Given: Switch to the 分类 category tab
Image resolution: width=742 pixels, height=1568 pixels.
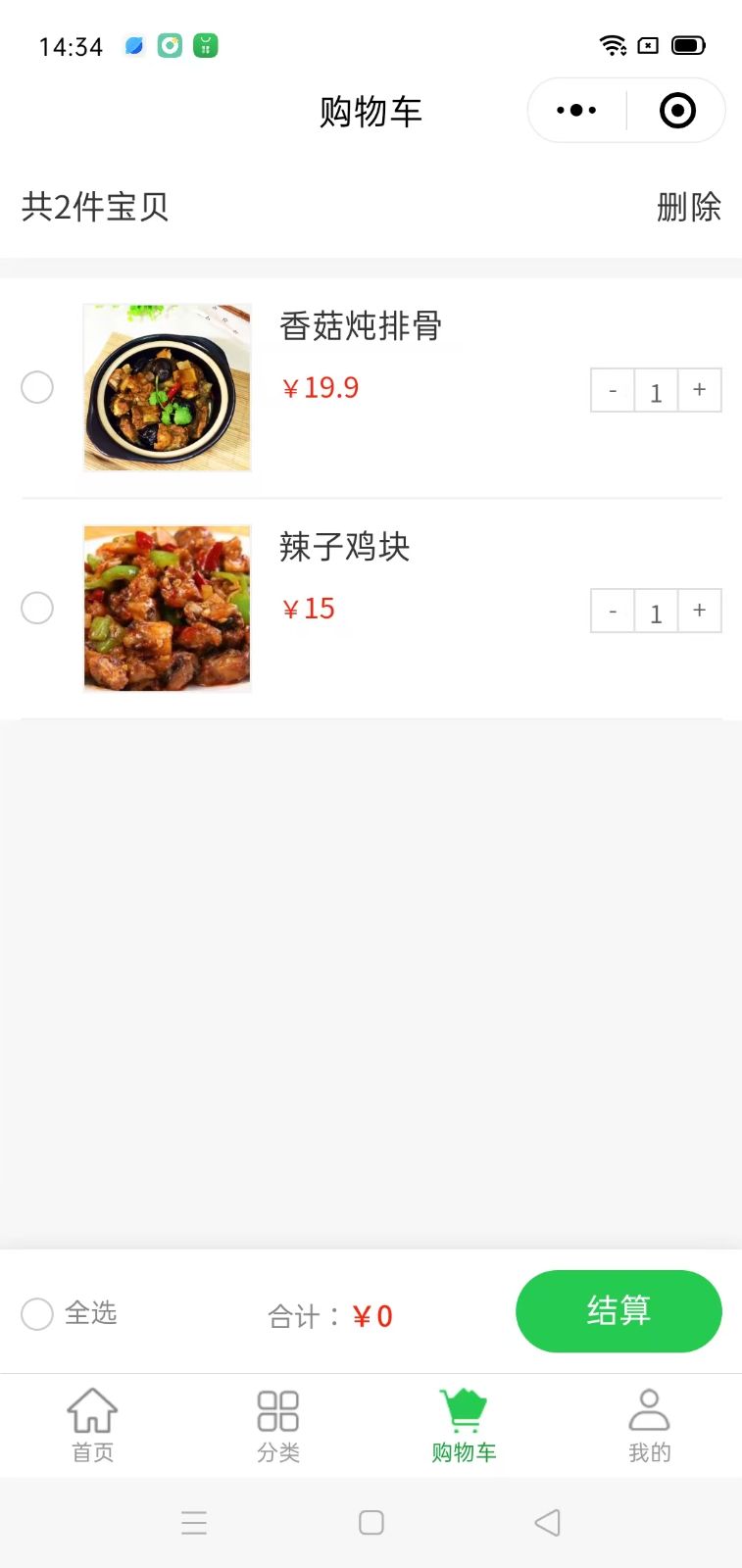Looking at the screenshot, I should [278, 1426].
